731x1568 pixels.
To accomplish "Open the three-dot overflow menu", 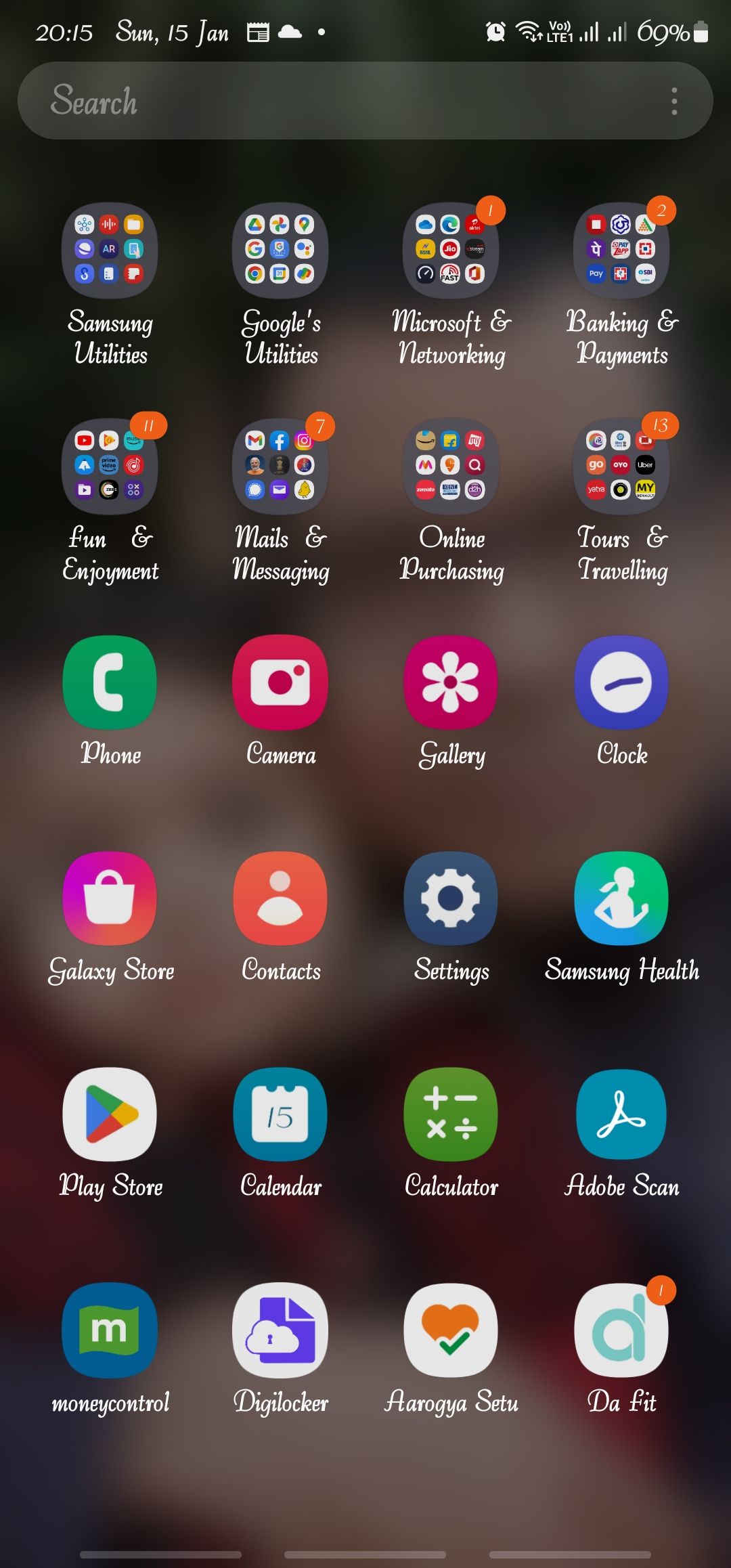I will [673, 100].
